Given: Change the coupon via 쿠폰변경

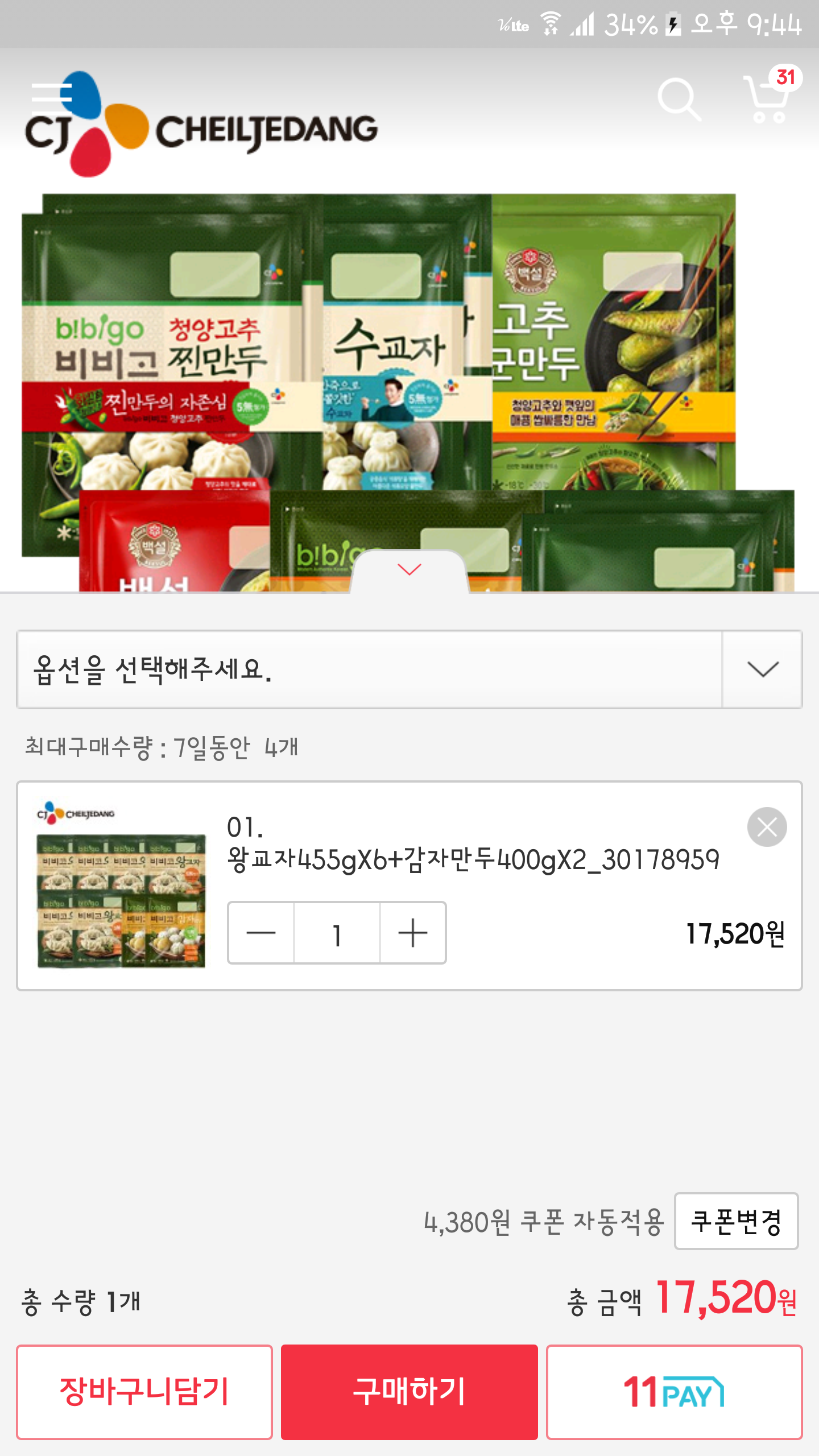Looking at the screenshot, I should 736,1221.
